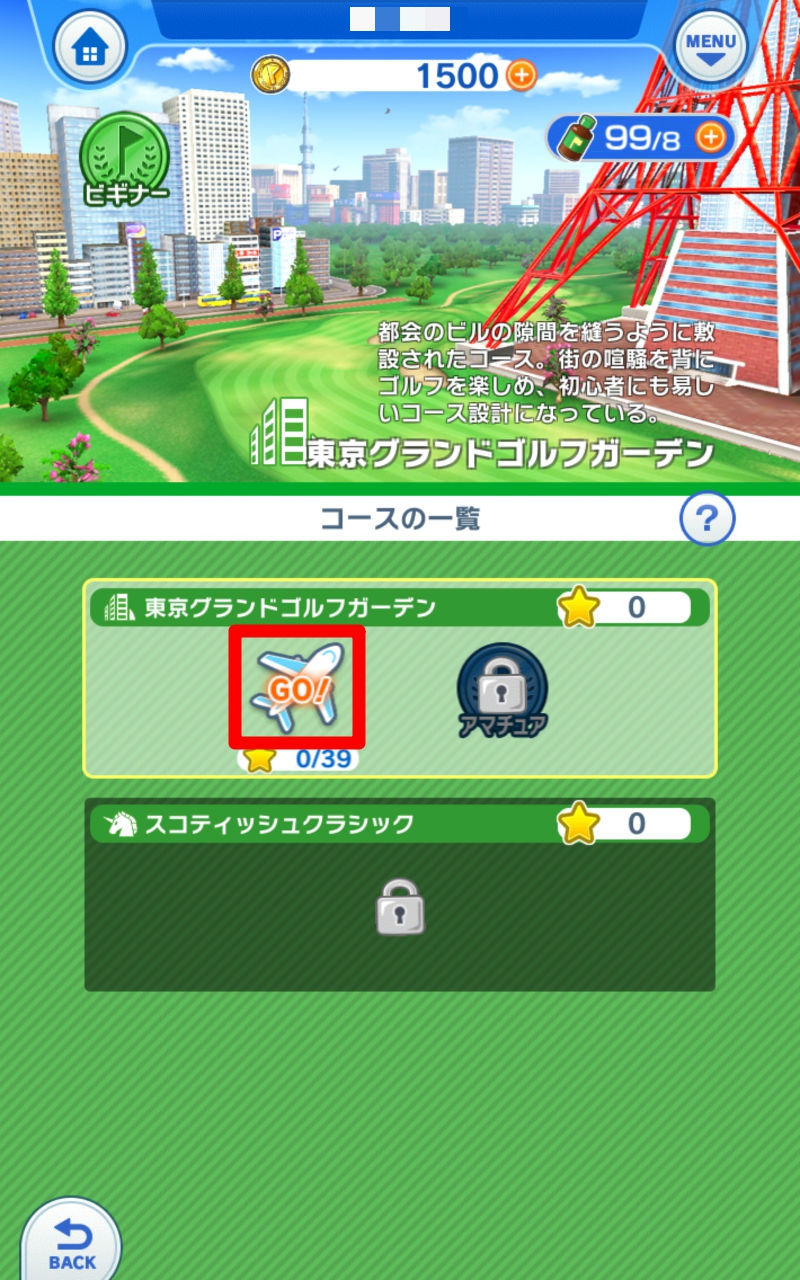
Task: Go back with the BACK button
Action: coord(72,1240)
